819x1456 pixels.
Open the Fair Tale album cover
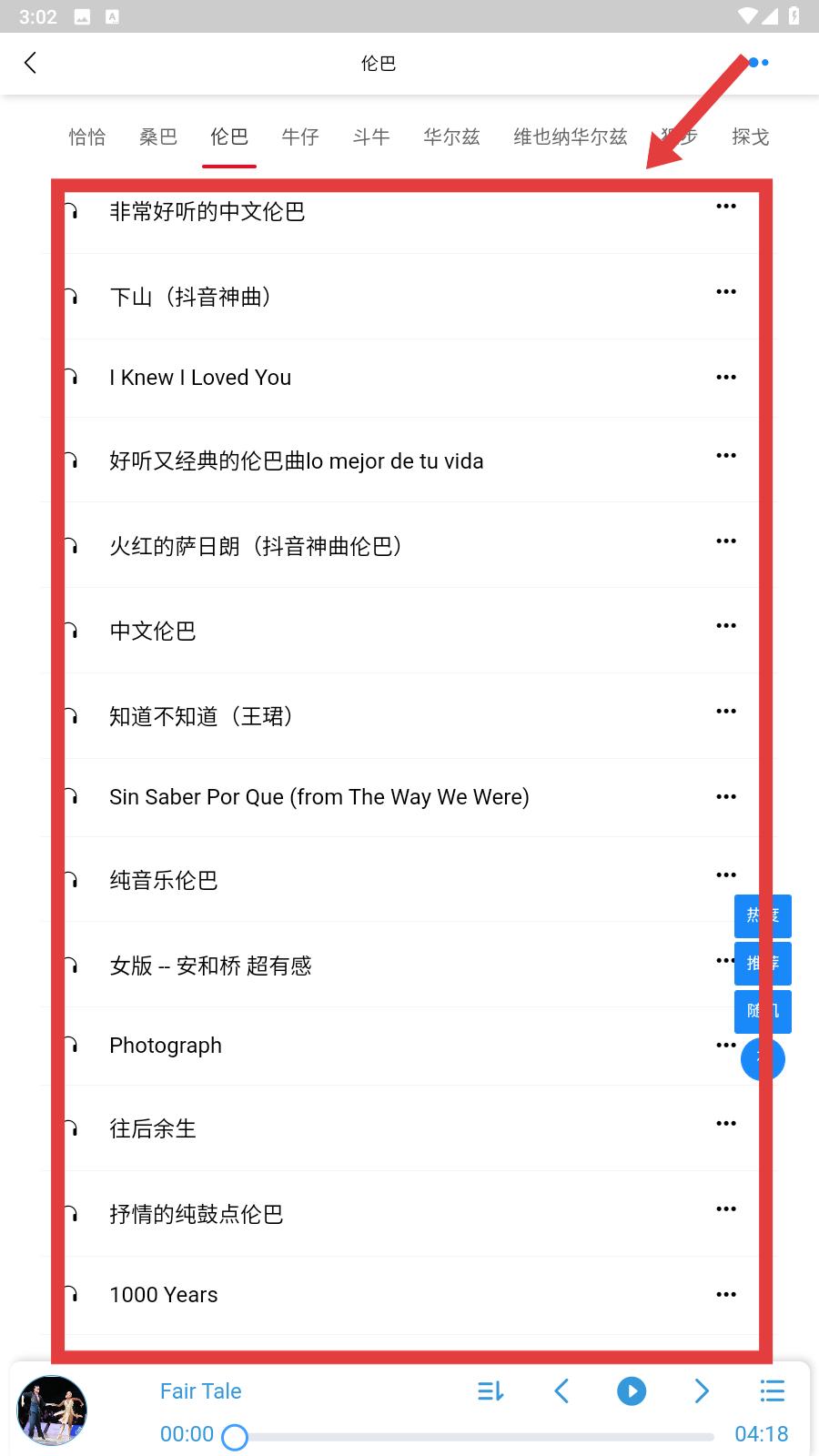pos(52,1410)
